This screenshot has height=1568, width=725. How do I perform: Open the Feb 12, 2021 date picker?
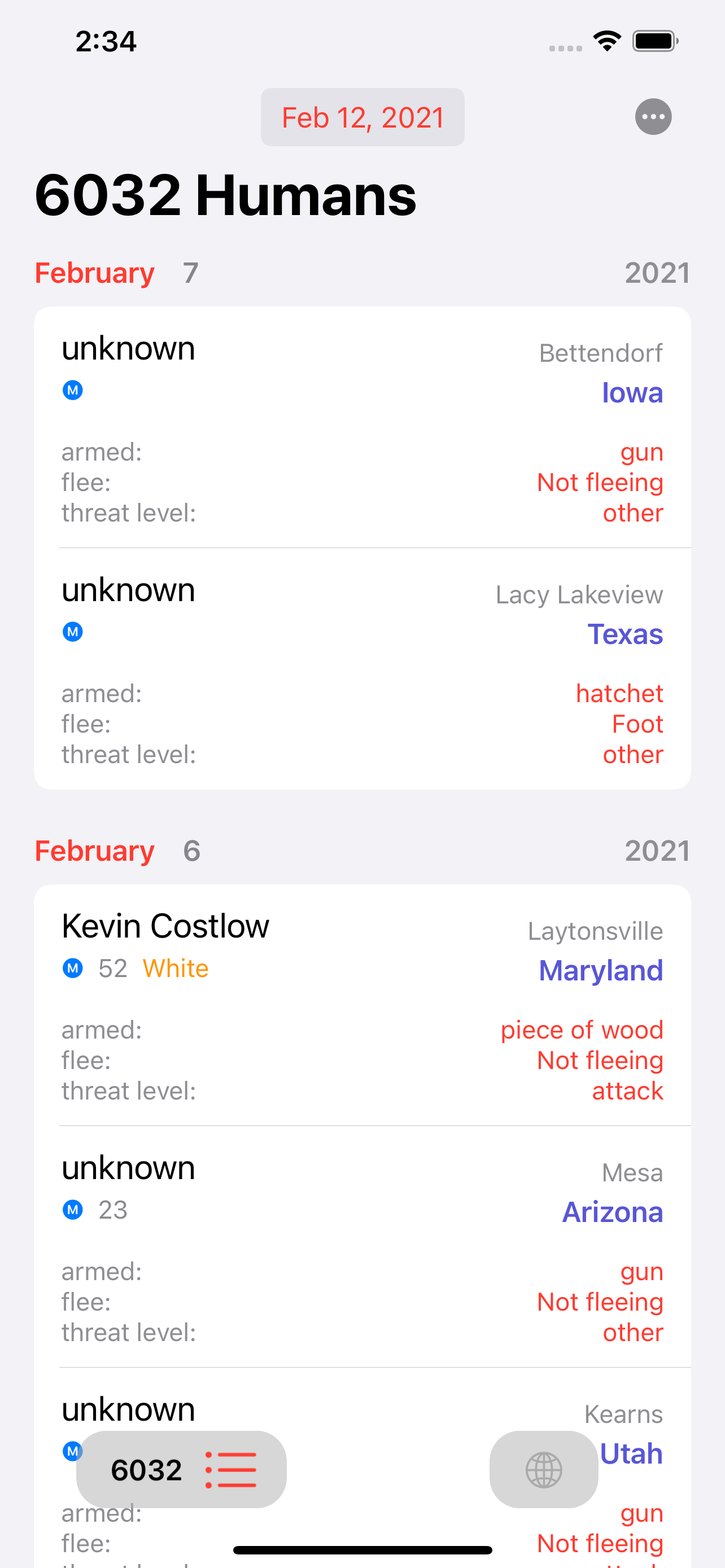click(x=362, y=117)
